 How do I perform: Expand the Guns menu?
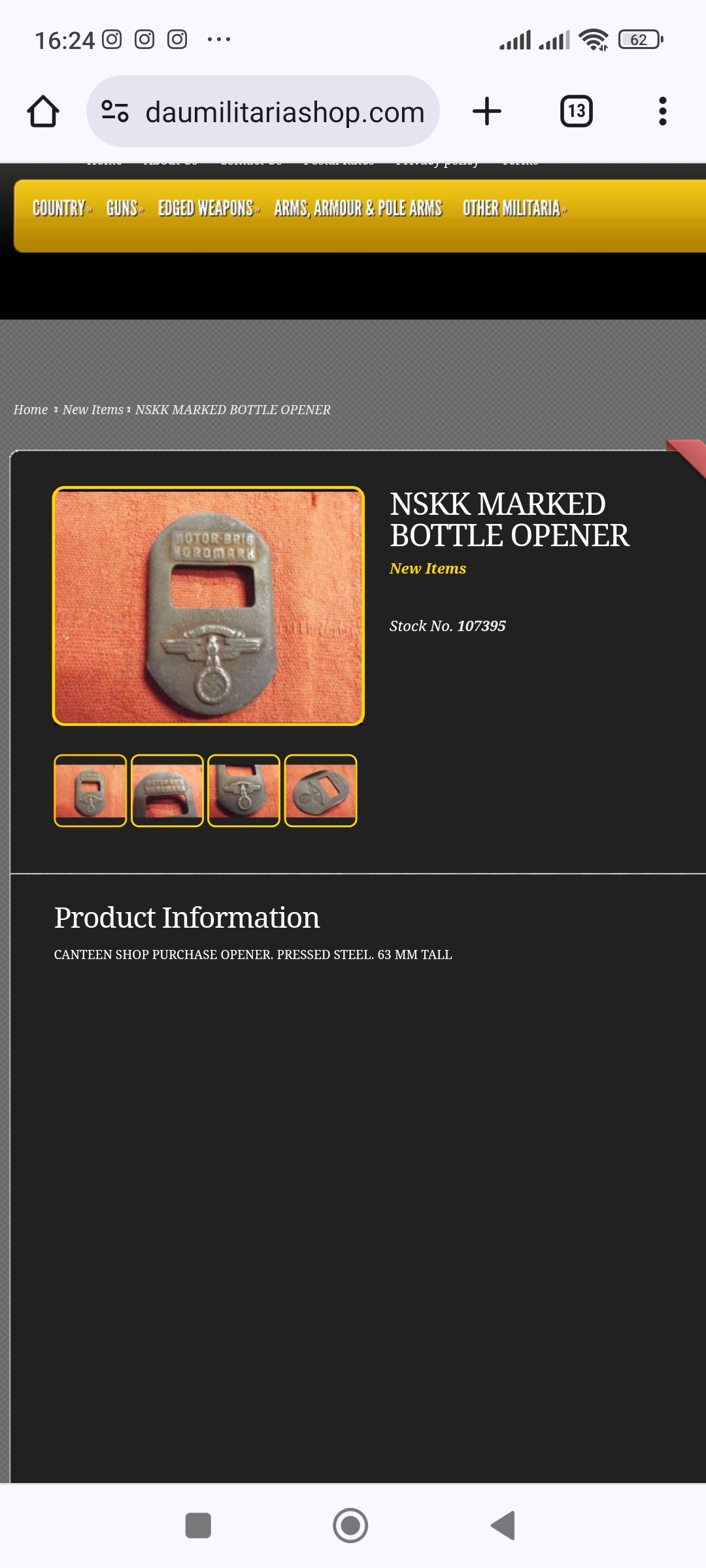coord(125,208)
